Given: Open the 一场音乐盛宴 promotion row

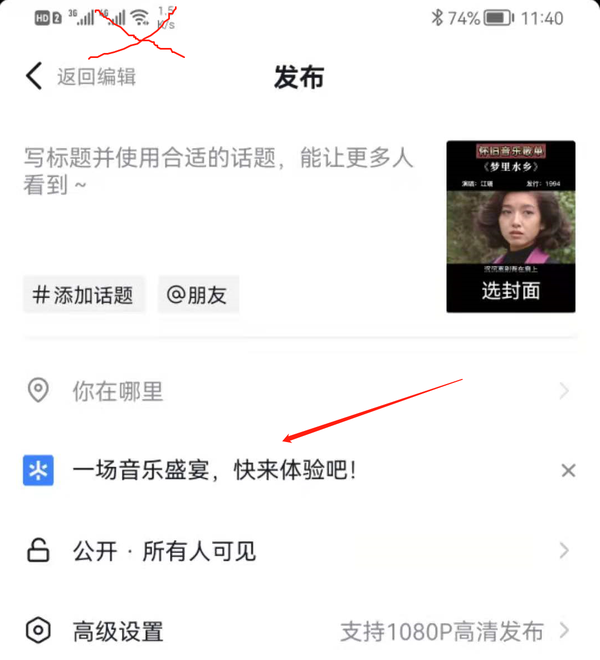Looking at the screenshot, I should point(215,470).
